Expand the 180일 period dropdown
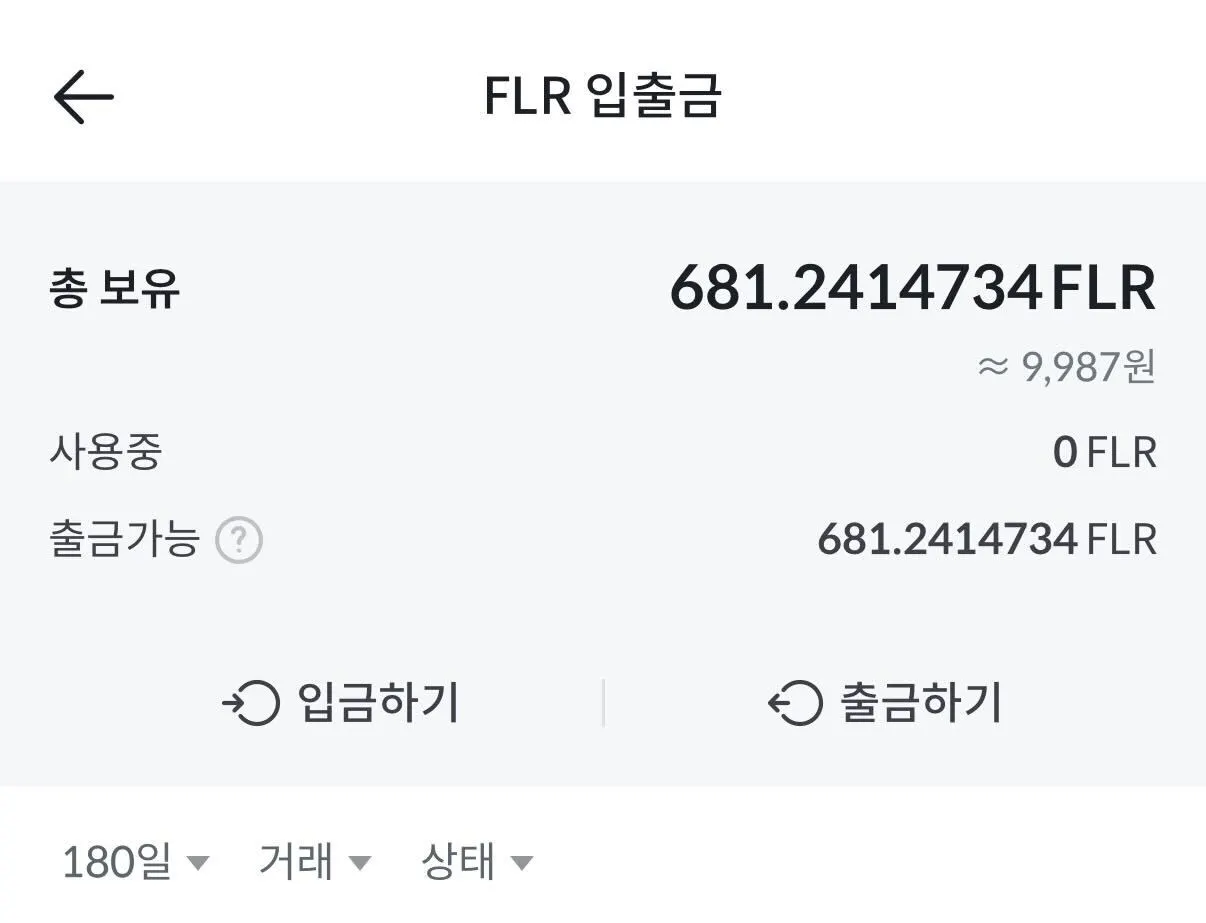The image size is (1206, 923). [x=135, y=861]
